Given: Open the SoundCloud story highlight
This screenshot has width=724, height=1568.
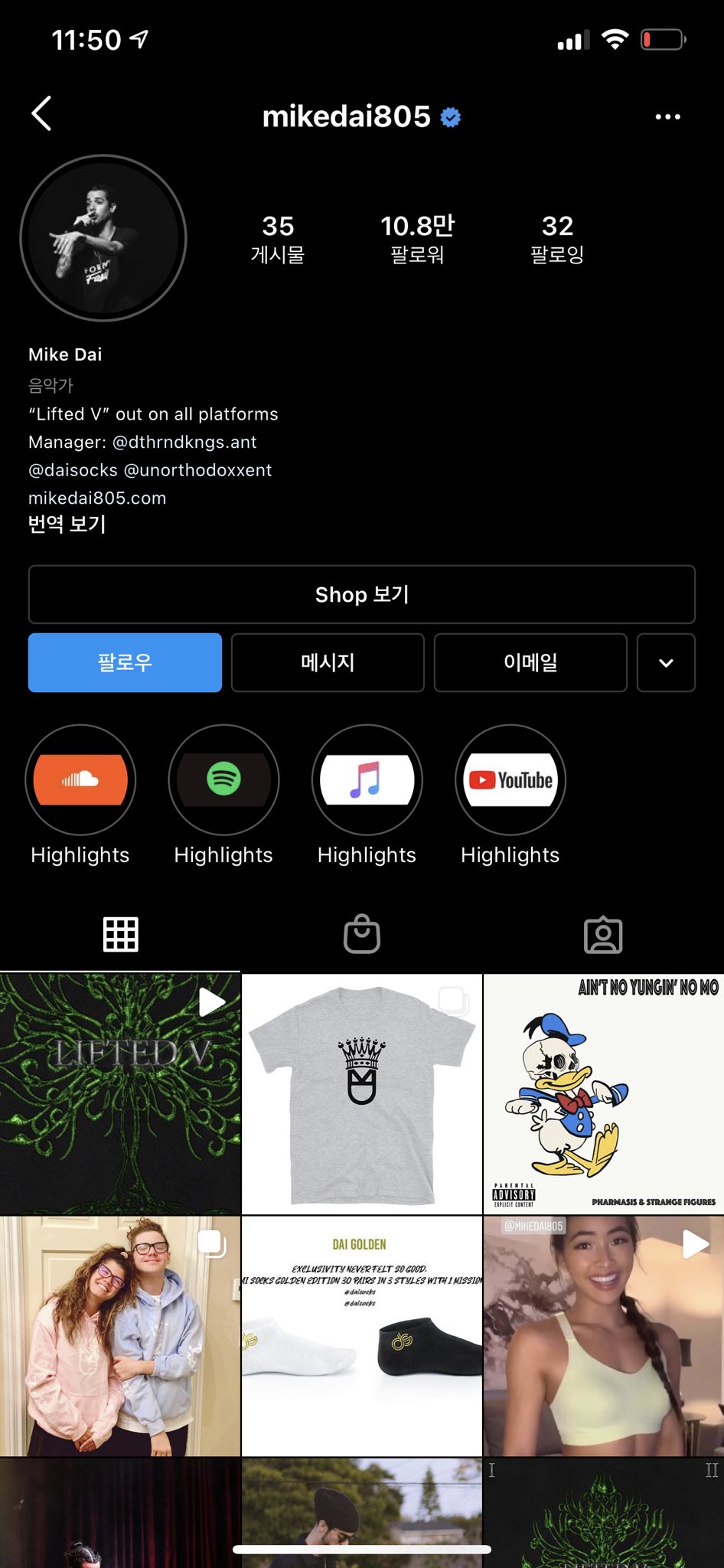Looking at the screenshot, I should [x=80, y=780].
